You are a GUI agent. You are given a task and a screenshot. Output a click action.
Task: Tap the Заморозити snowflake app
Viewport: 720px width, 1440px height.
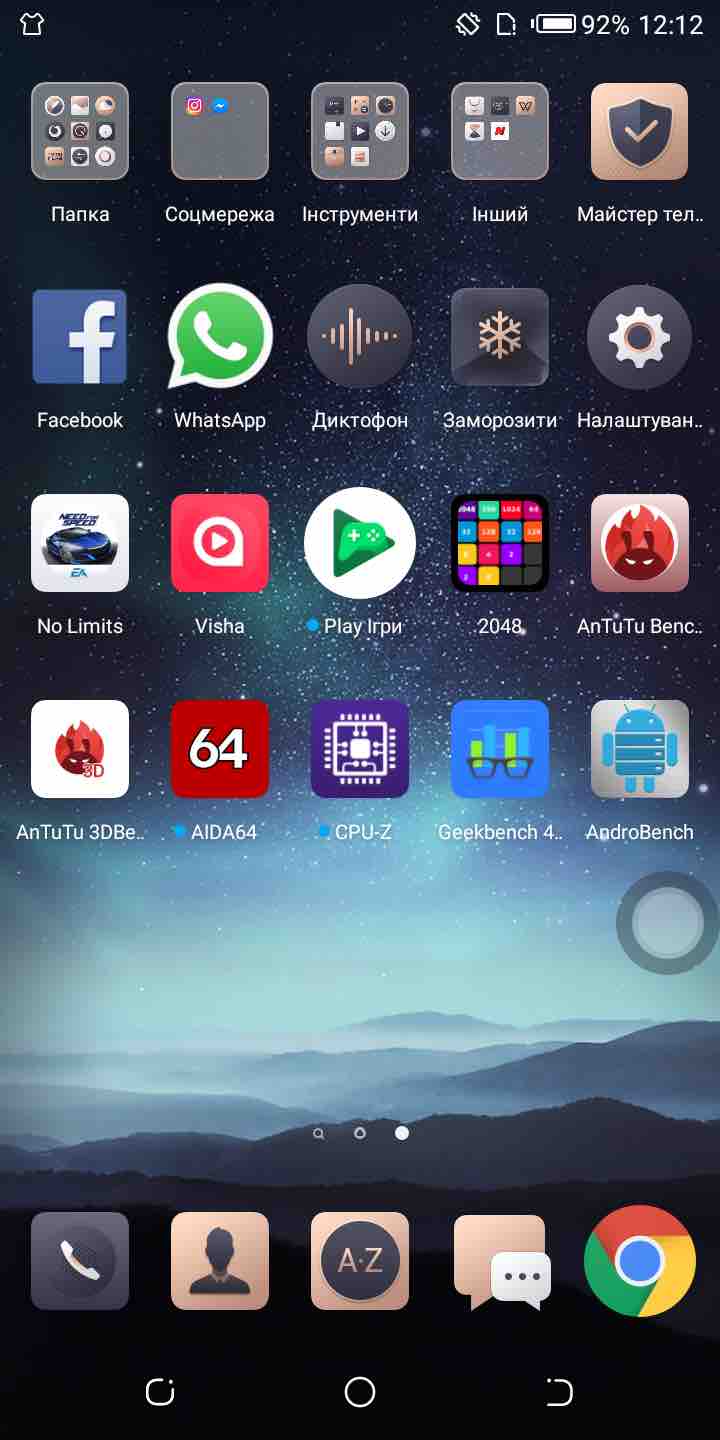pyautogui.click(x=500, y=337)
